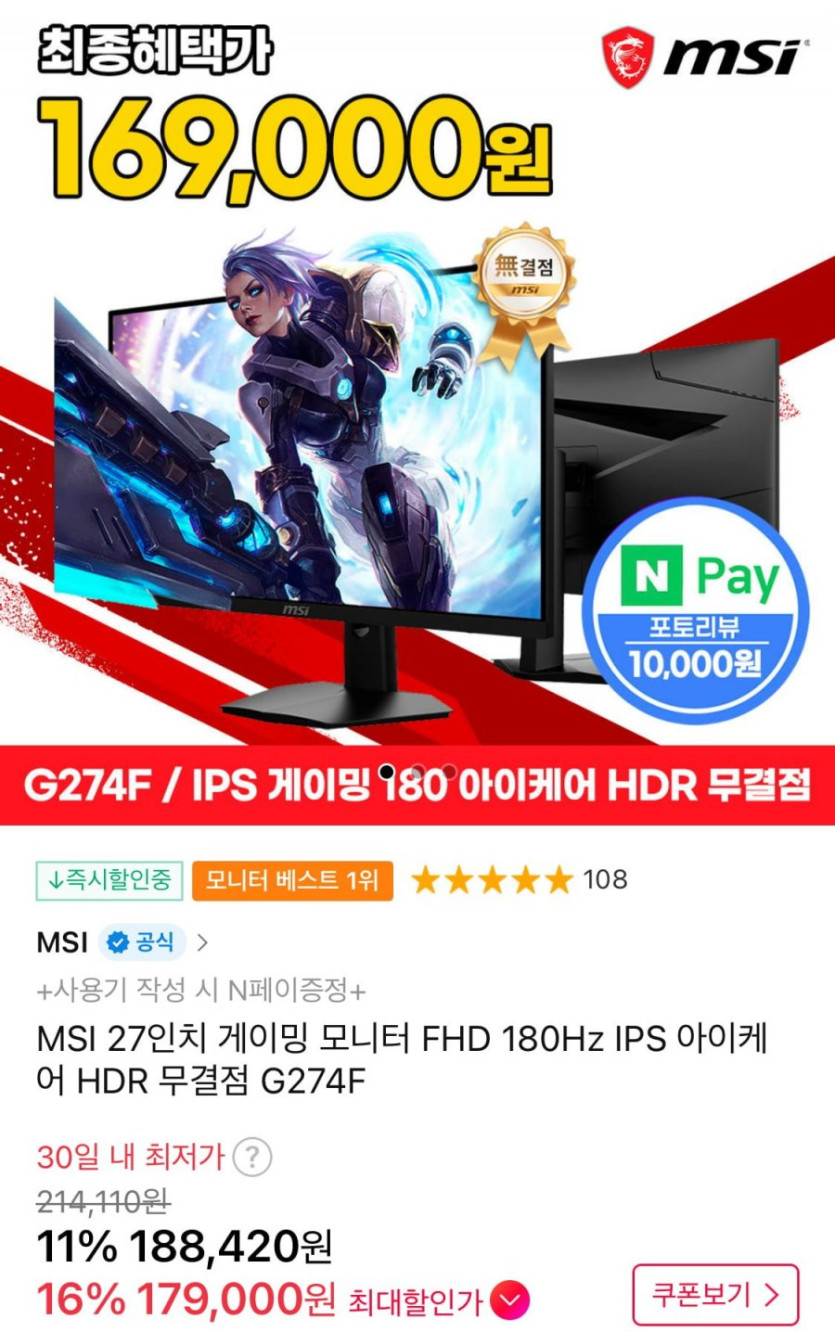Open the 108 star reviews

(519, 880)
